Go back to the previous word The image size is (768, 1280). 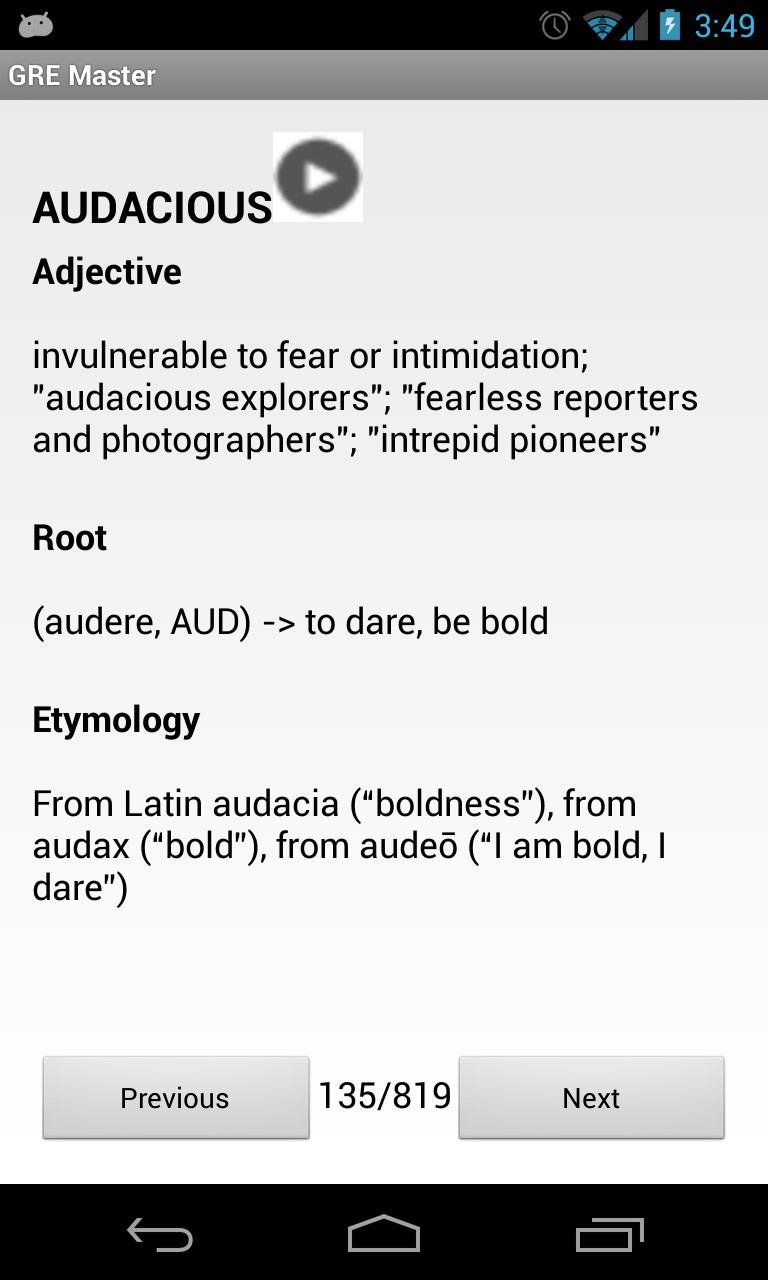coord(175,1097)
